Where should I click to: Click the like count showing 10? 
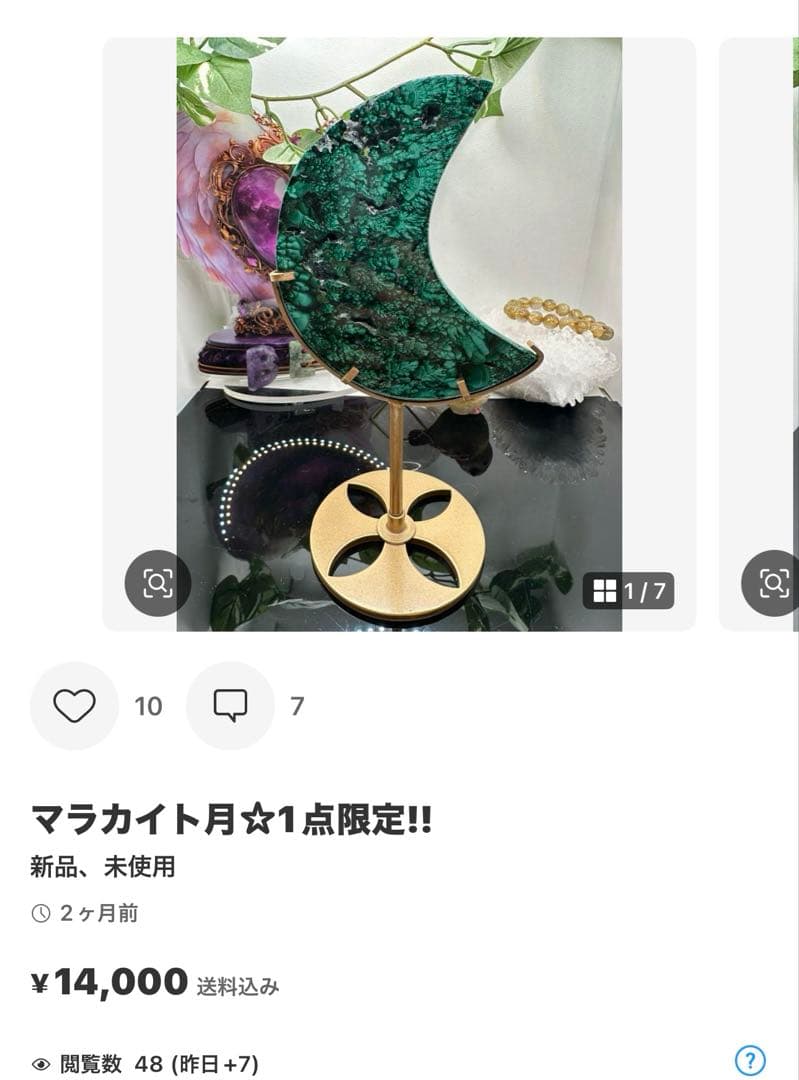coord(147,707)
